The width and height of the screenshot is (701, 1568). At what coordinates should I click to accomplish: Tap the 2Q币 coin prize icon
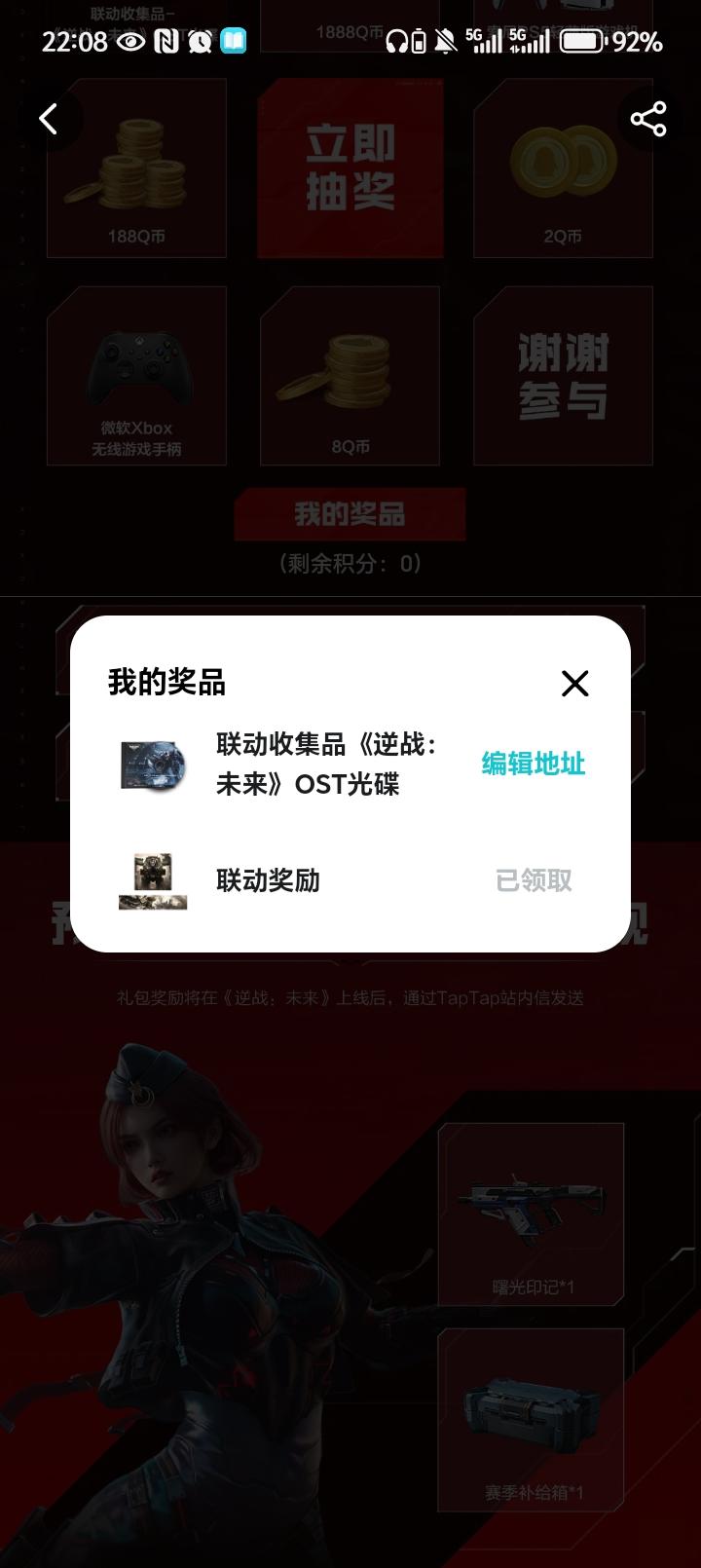pyautogui.click(x=563, y=166)
